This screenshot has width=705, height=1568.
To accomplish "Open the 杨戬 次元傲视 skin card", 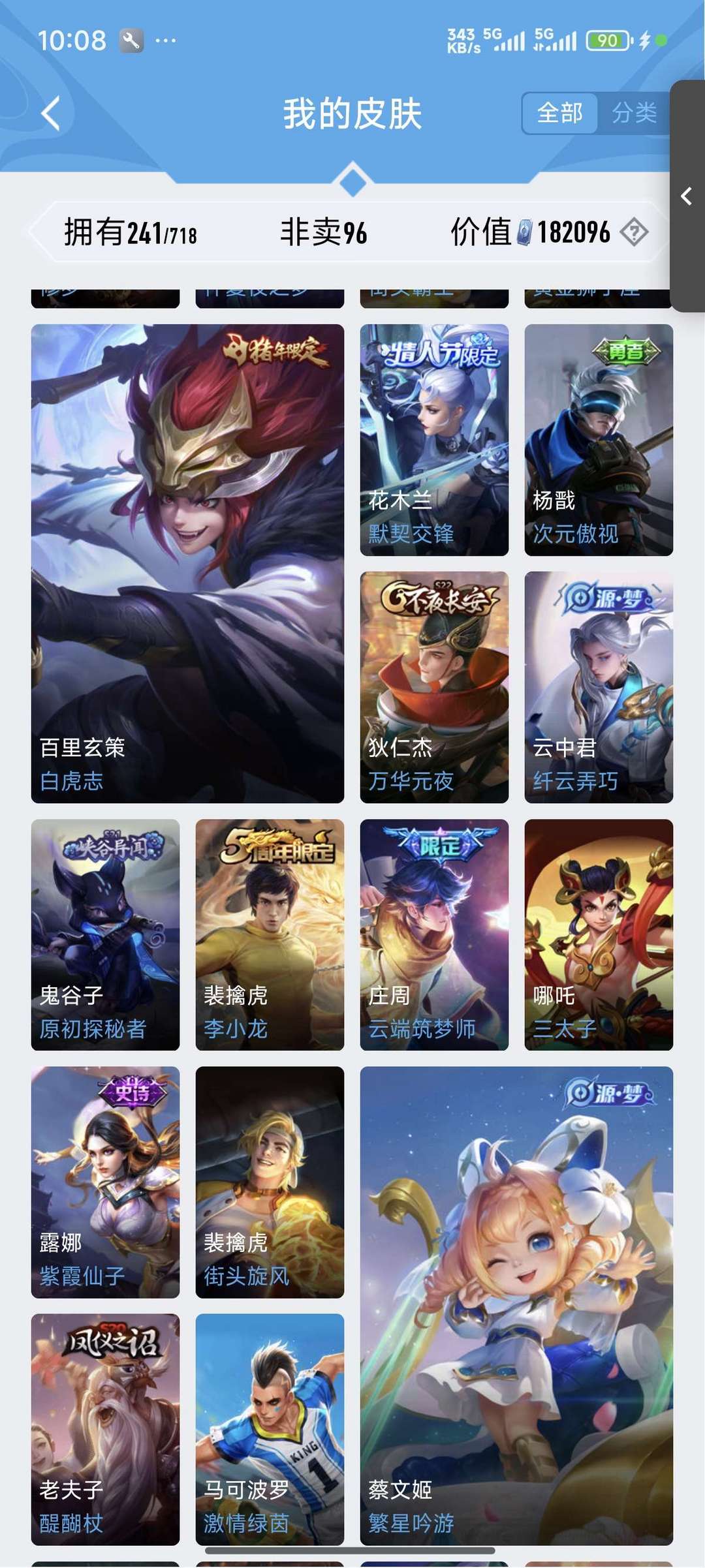I will pyautogui.click(x=599, y=440).
